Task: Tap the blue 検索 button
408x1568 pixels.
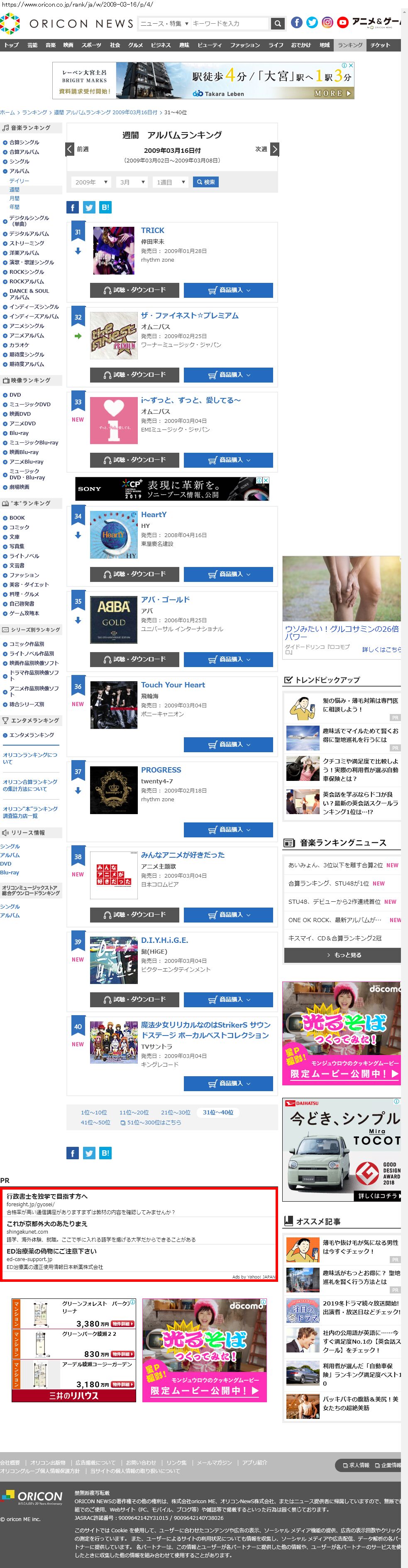Action: click(205, 182)
